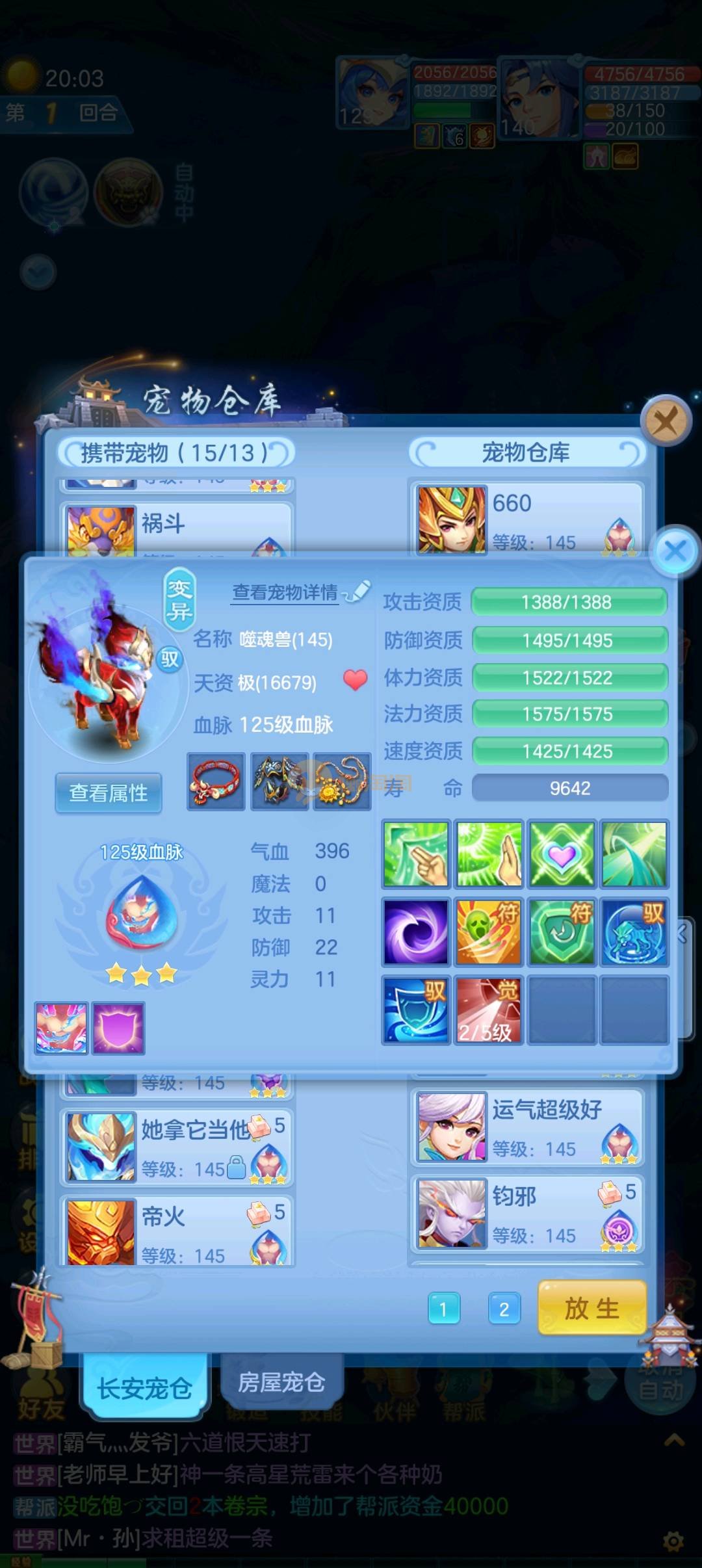Go to warehouse page 1
This screenshot has height=1568, width=702.
pos(444,1309)
